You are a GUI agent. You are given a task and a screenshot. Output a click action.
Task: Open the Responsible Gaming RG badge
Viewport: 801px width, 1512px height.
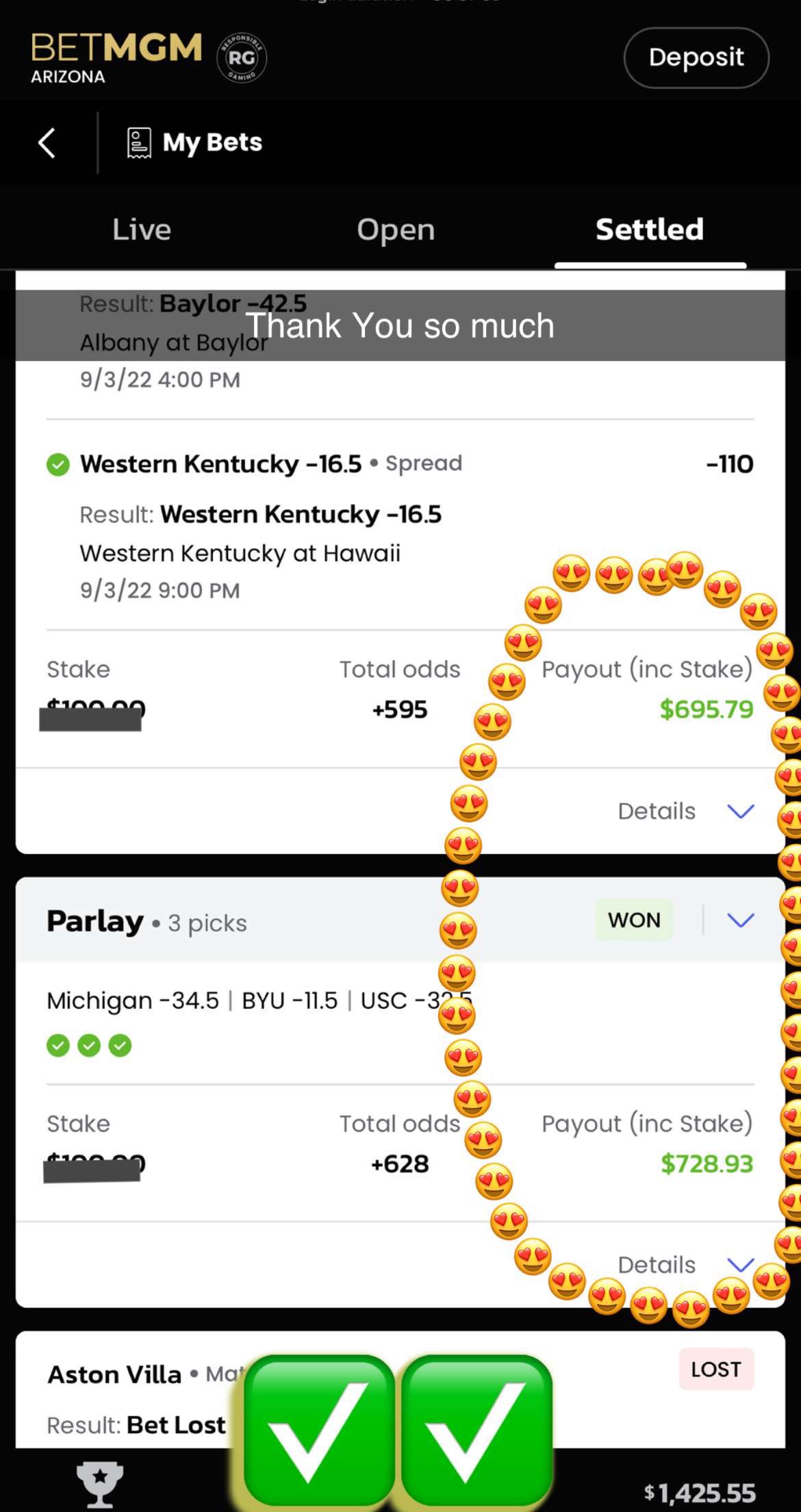pos(242,58)
